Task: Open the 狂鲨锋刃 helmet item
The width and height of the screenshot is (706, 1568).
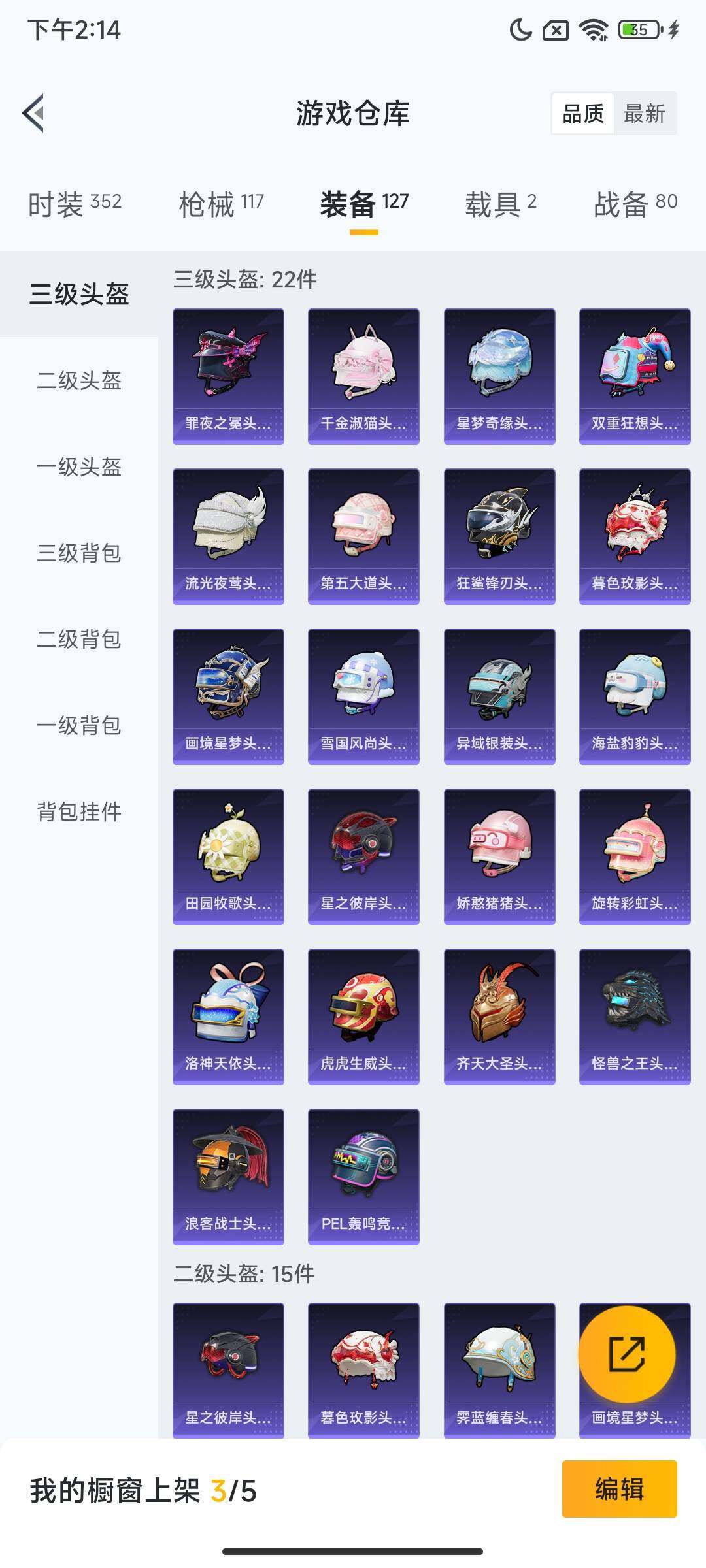Action: 499,536
